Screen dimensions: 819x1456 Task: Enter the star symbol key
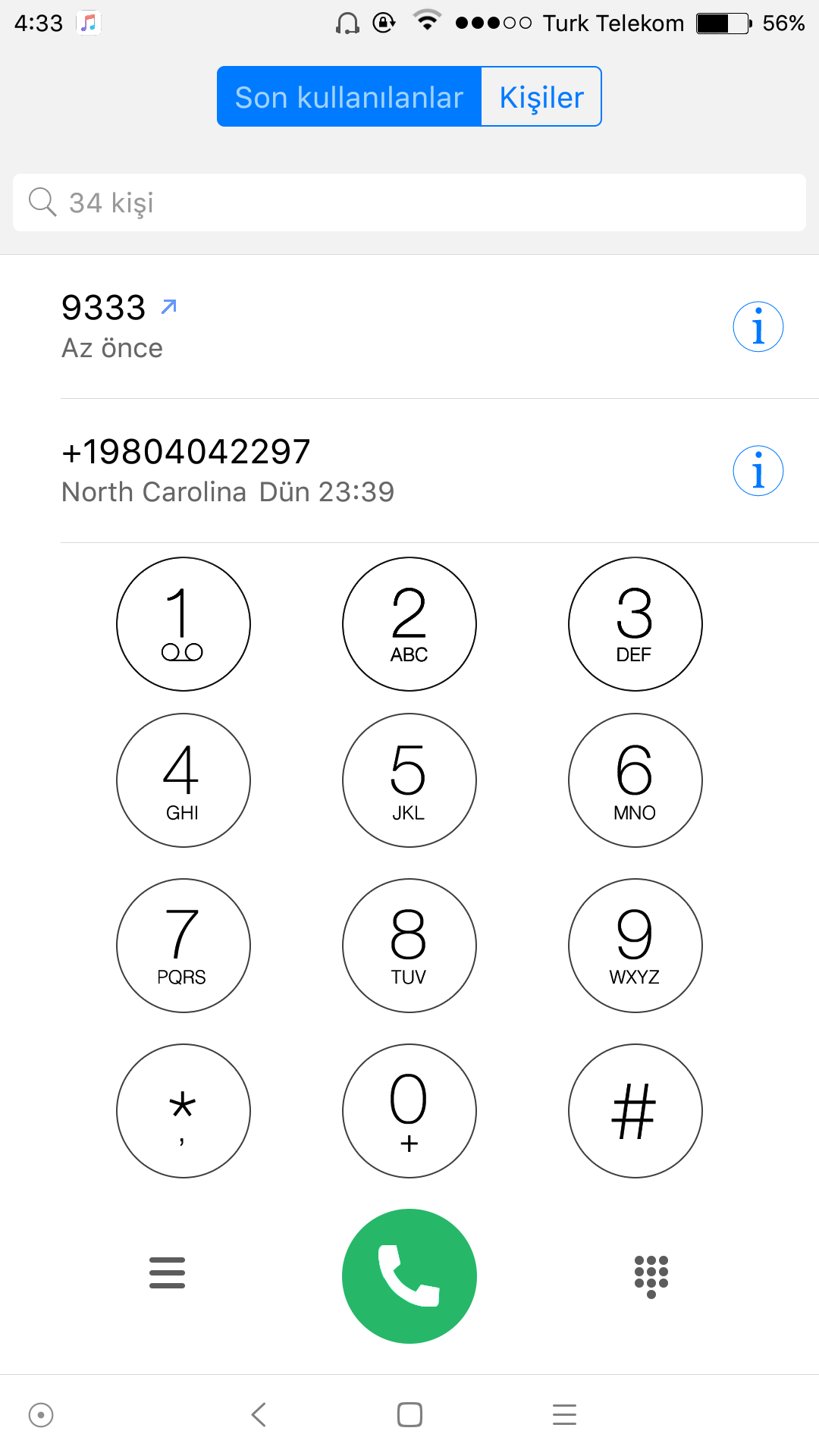point(184,1111)
